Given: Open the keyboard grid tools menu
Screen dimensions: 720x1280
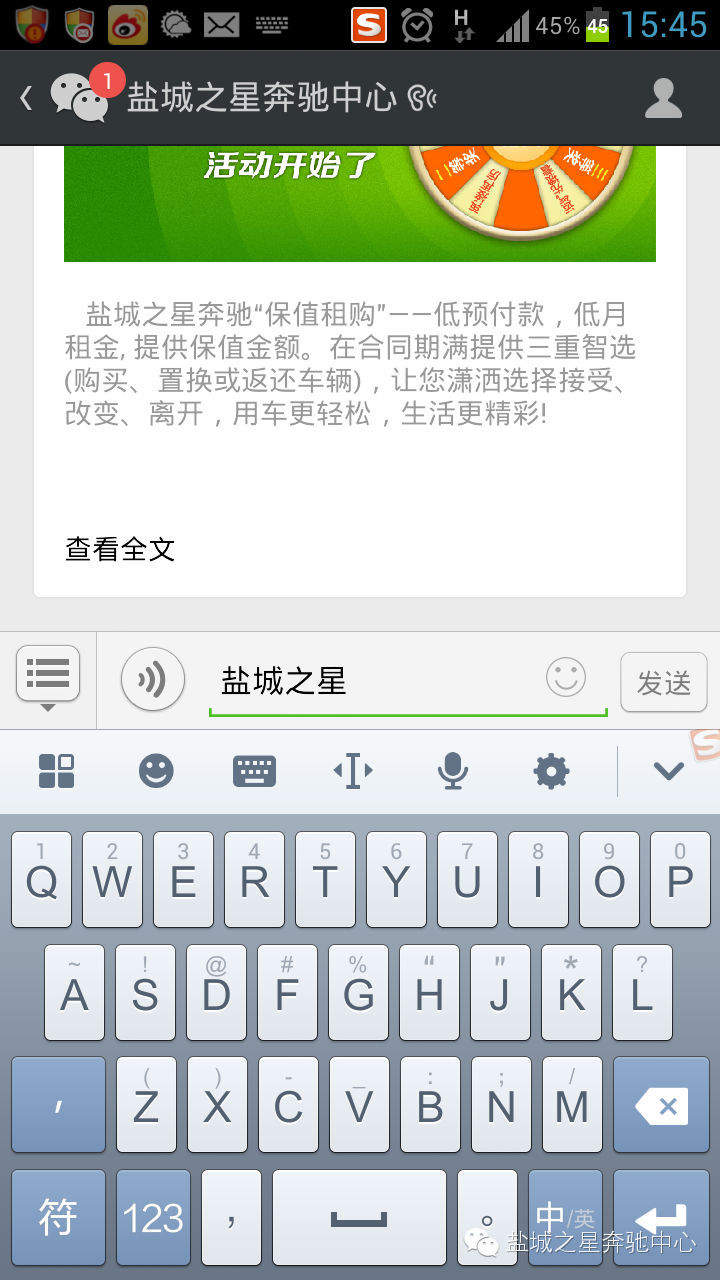Looking at the screenshot, I should (56, 770).
